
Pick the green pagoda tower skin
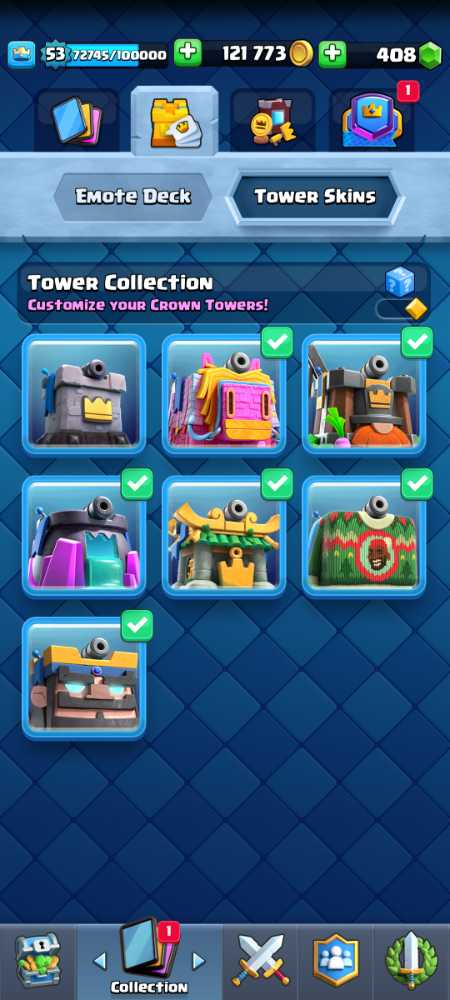point(224,536)
